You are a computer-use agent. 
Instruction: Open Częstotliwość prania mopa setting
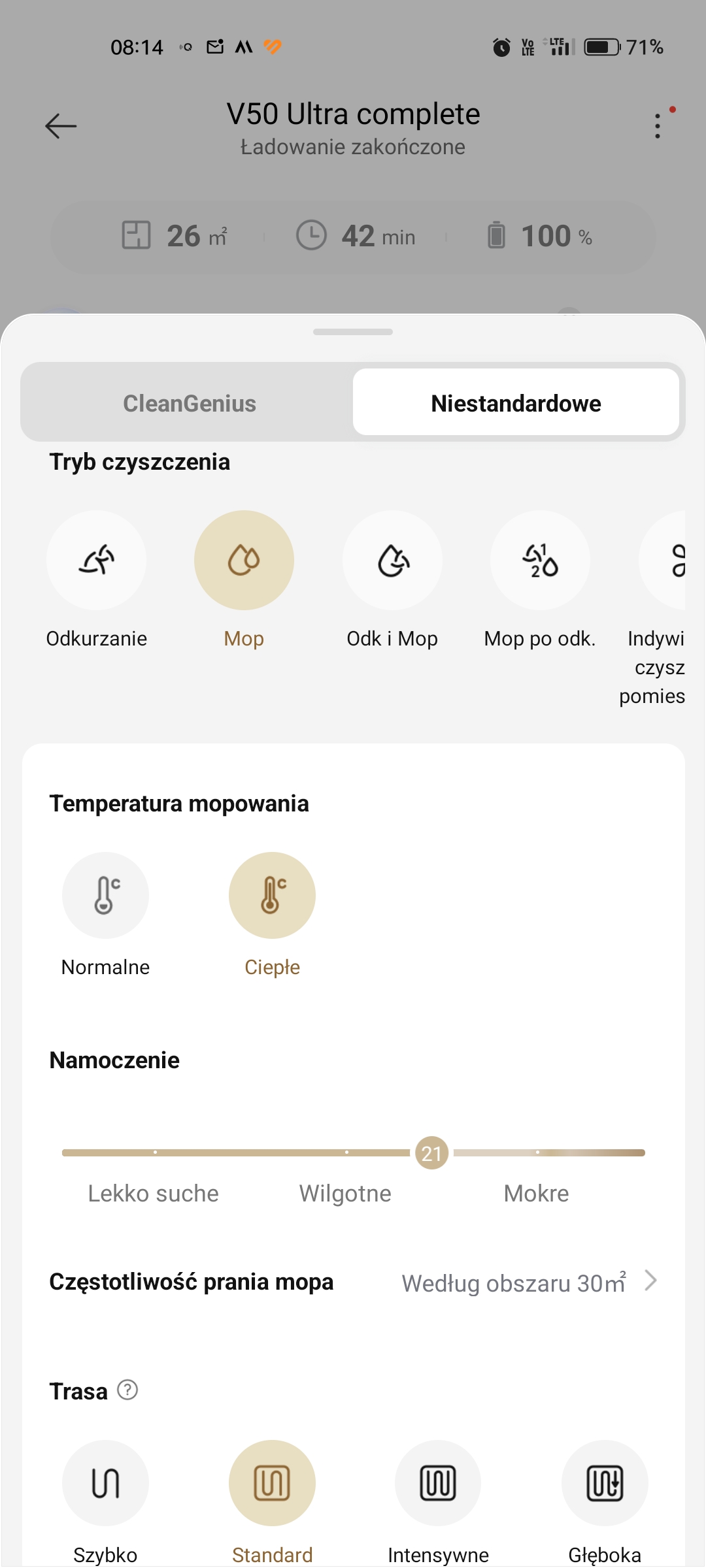353,1282
